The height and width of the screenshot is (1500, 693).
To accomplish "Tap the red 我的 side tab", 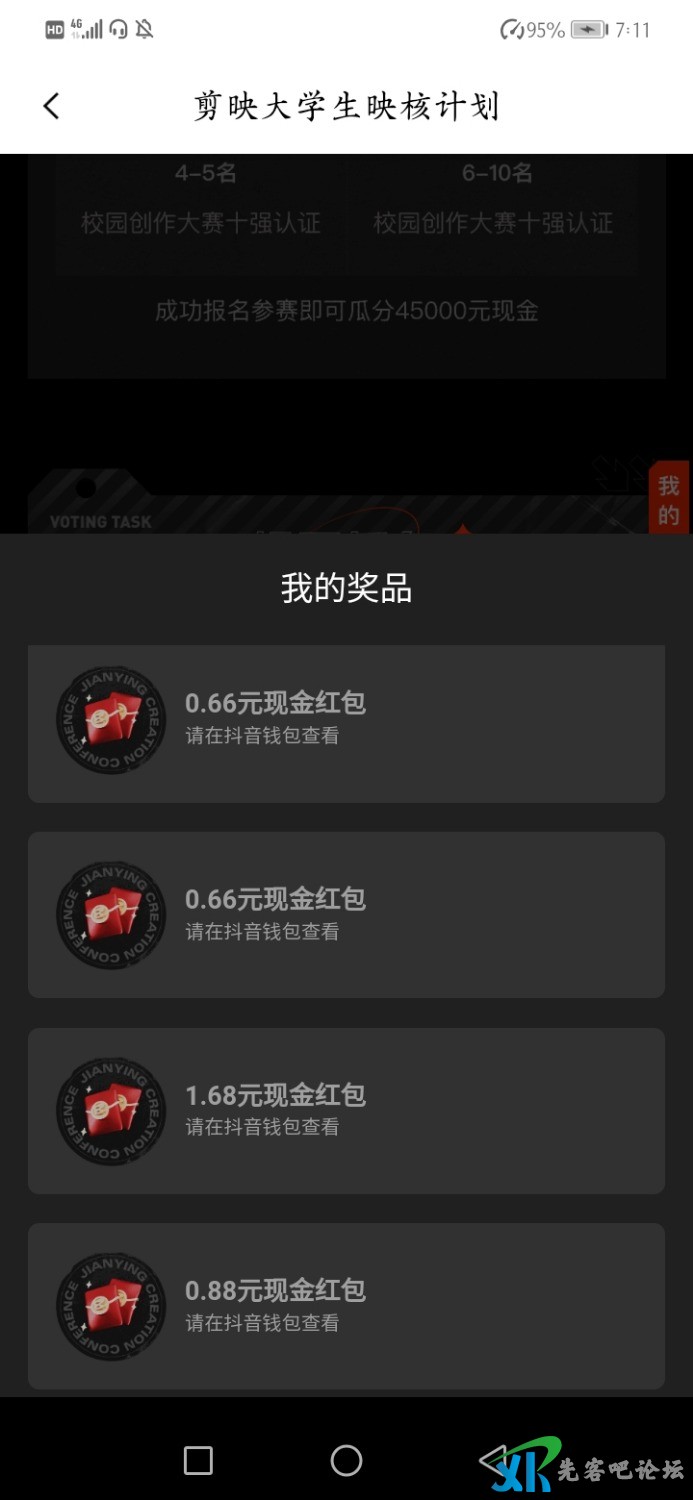I will point(669,499).
